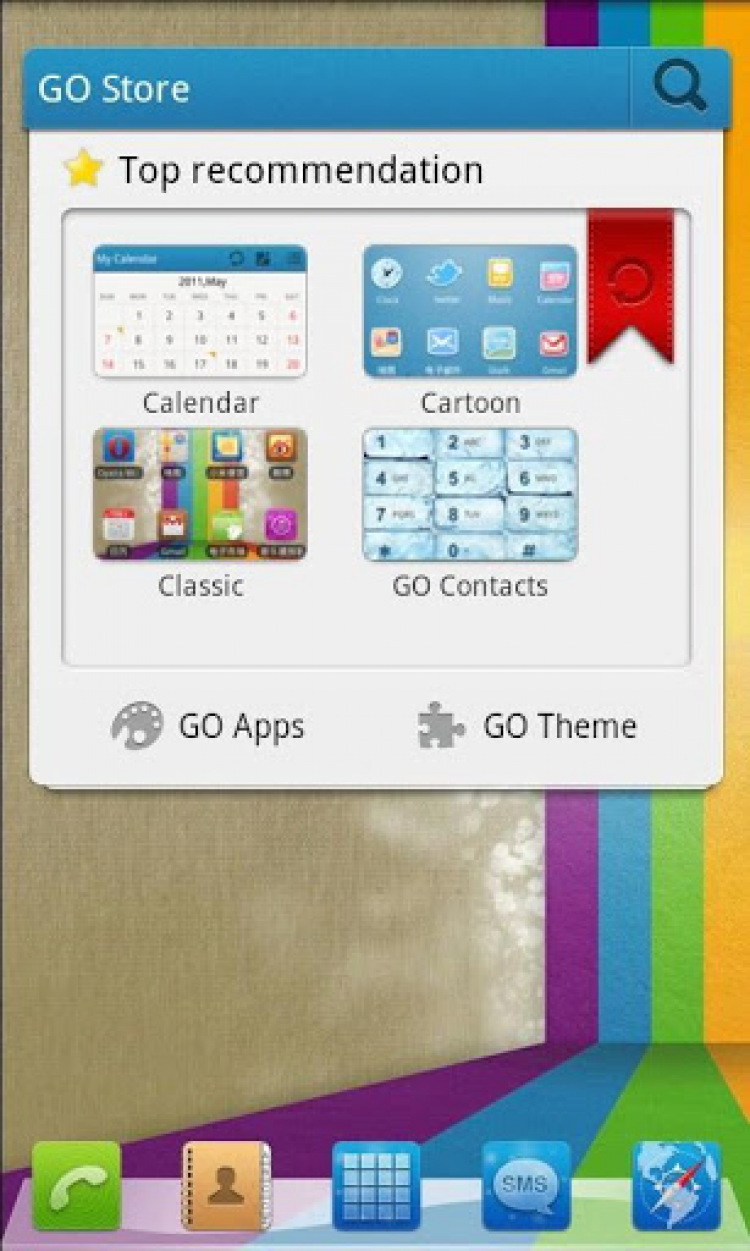
Task: Launch the browser from the dock
Action: [x=676, y=1186]
